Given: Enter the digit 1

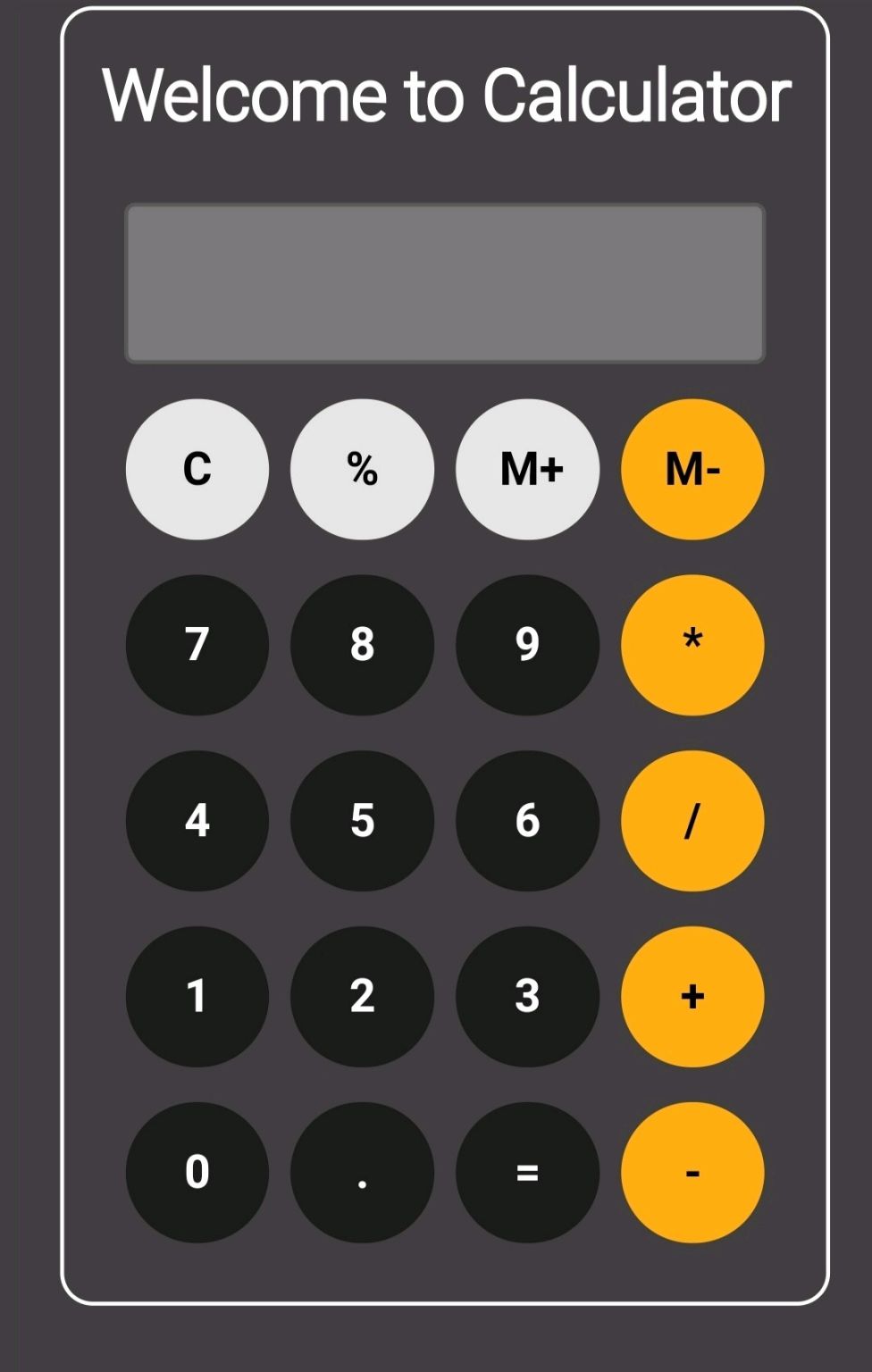Looking at the screenshot, I should click(197, 996).
